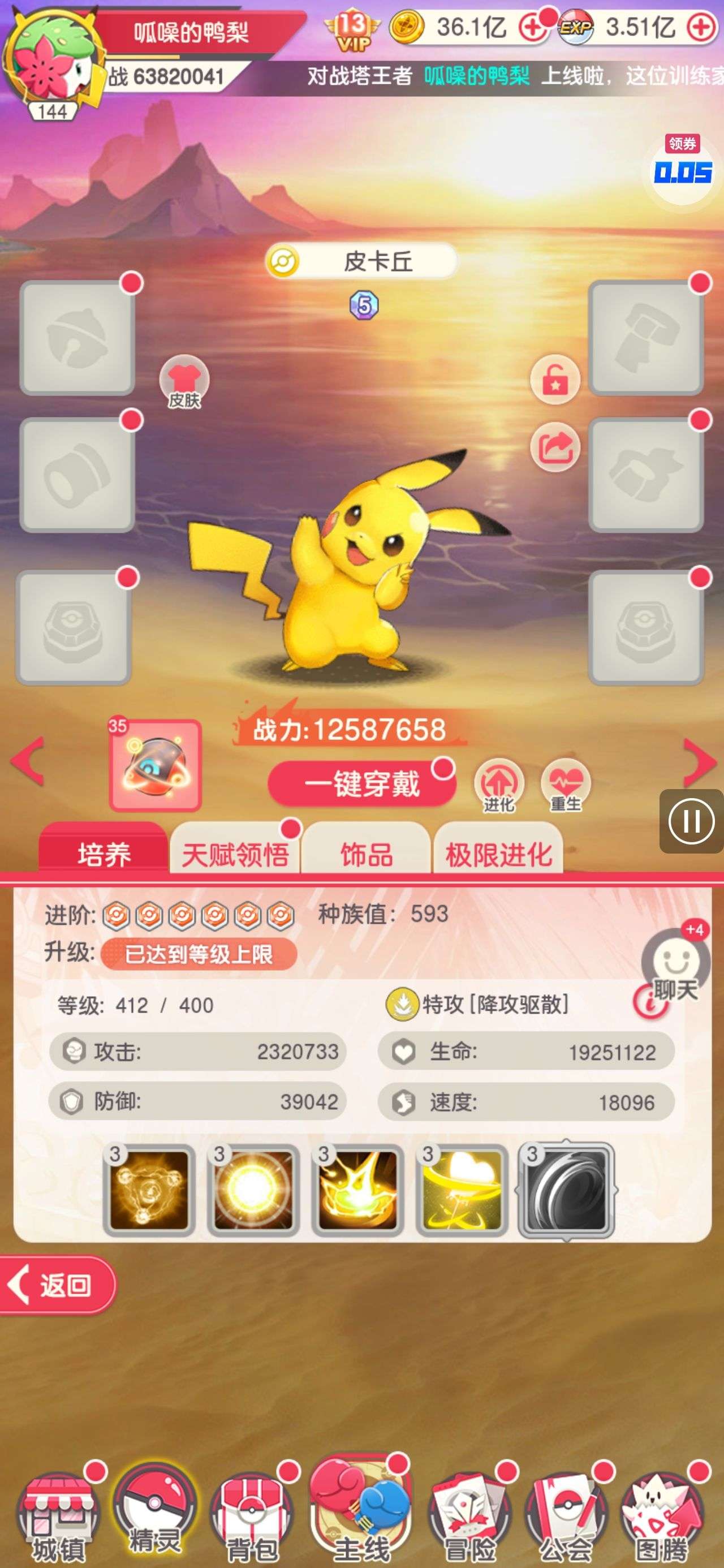Switch to the 饰品 tab
The width and height of the screenshot is (724, 1568).
point(366,854)
